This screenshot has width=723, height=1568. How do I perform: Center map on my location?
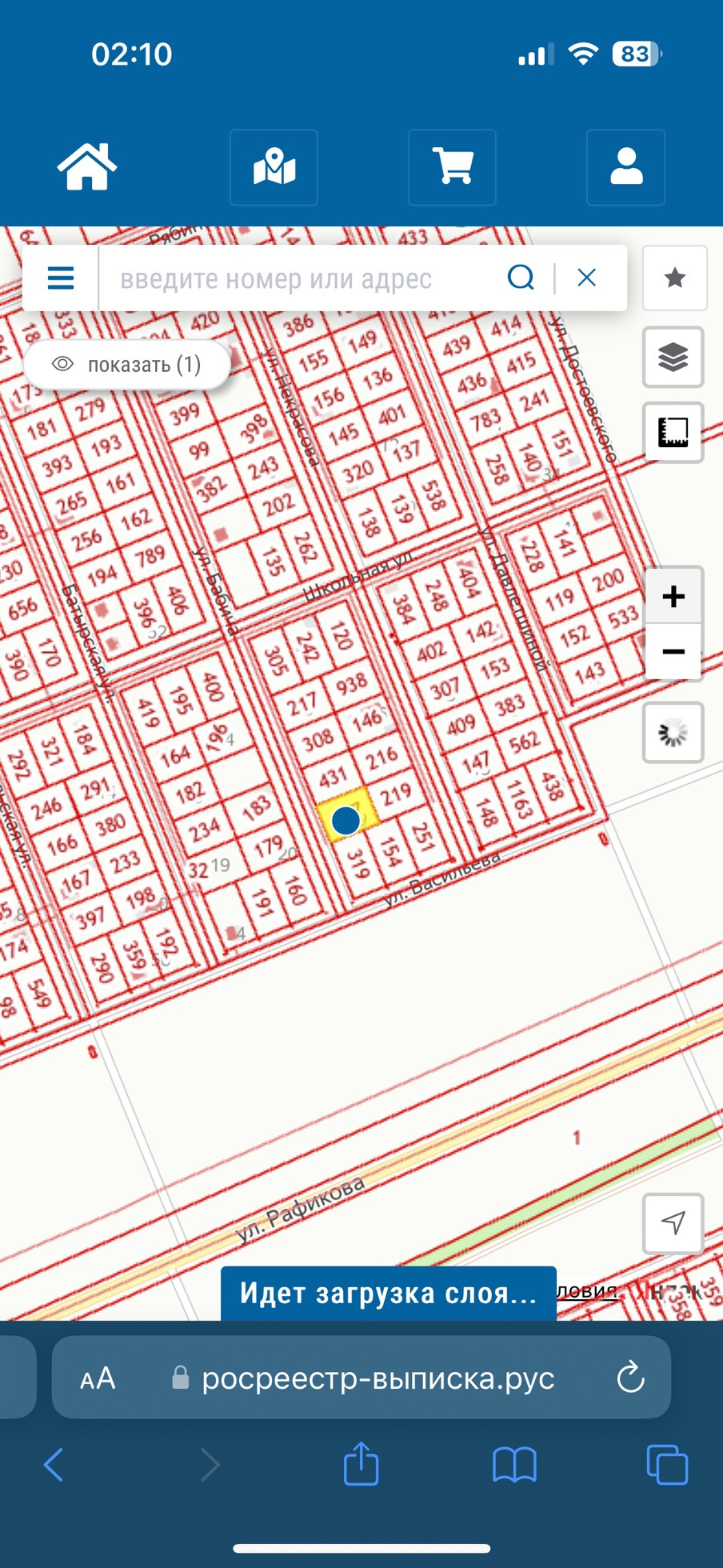coord(673,1222)
